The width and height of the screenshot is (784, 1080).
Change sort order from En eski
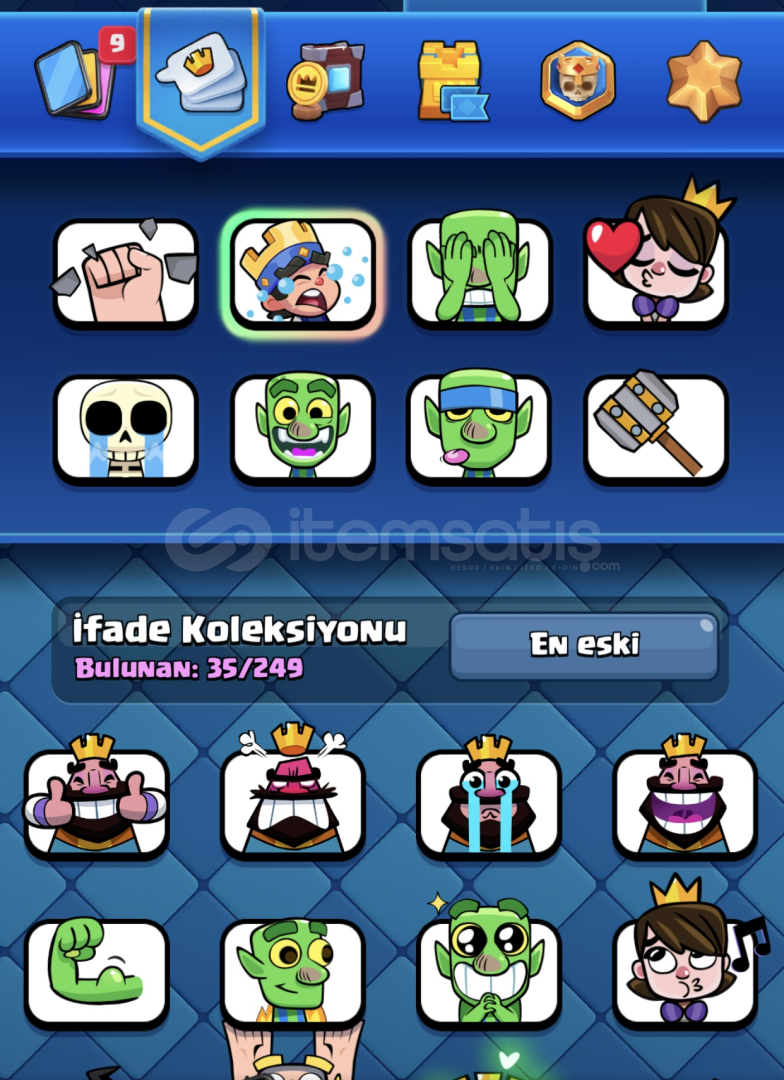584,645
